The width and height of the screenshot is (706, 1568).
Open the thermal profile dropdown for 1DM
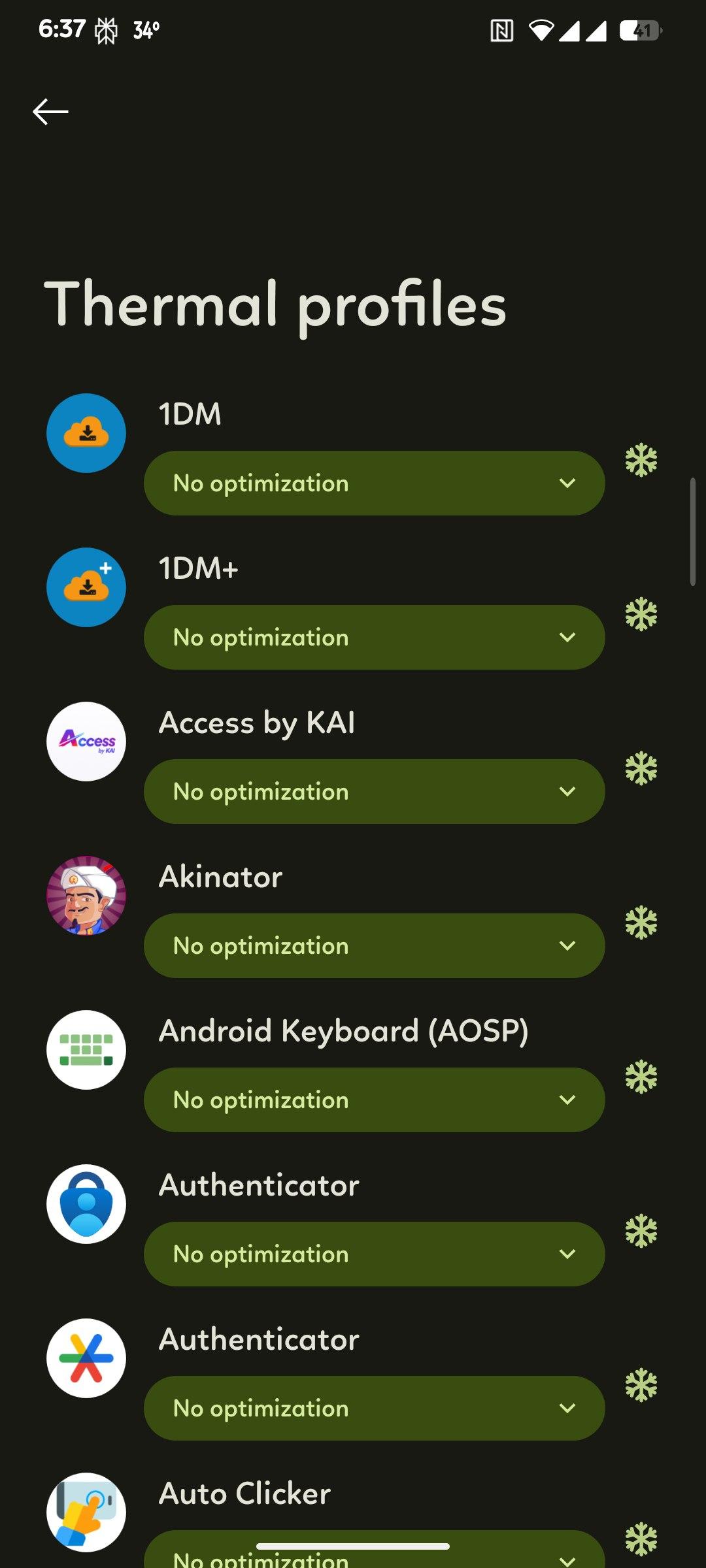[x=374, y=483]
